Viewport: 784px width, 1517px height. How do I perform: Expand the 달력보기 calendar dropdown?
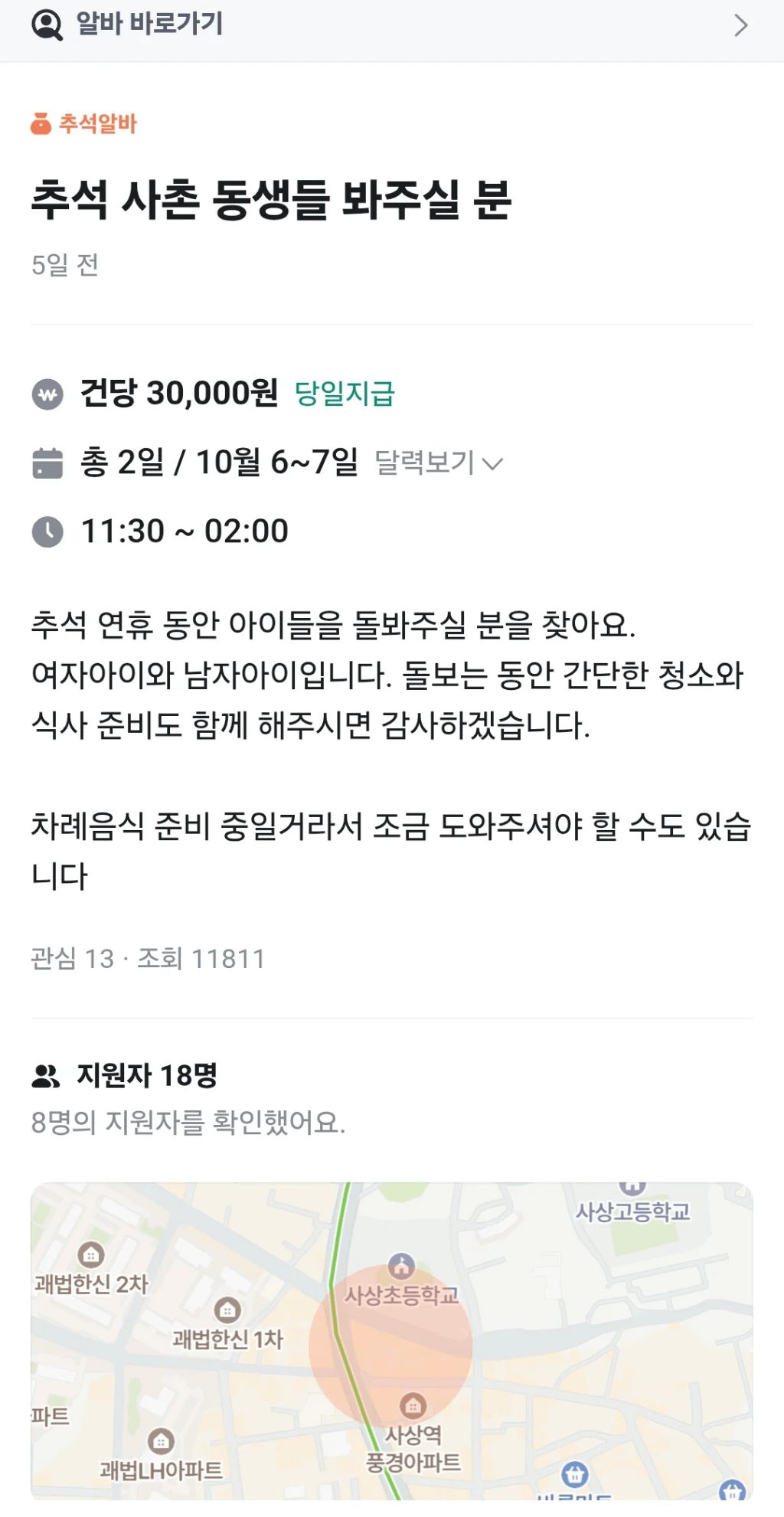click(x=436, y=463)
